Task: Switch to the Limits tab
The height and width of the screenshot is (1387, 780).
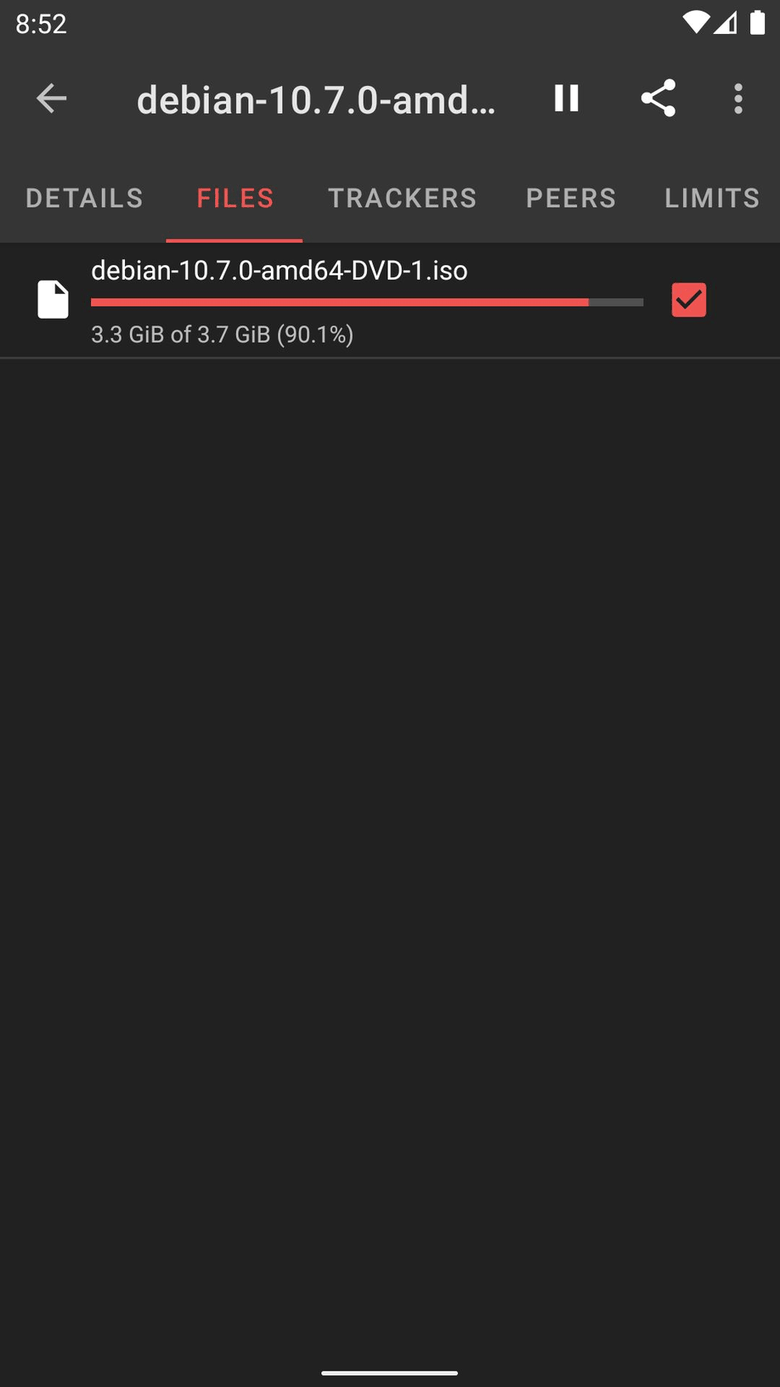Action: coord(712,198)
